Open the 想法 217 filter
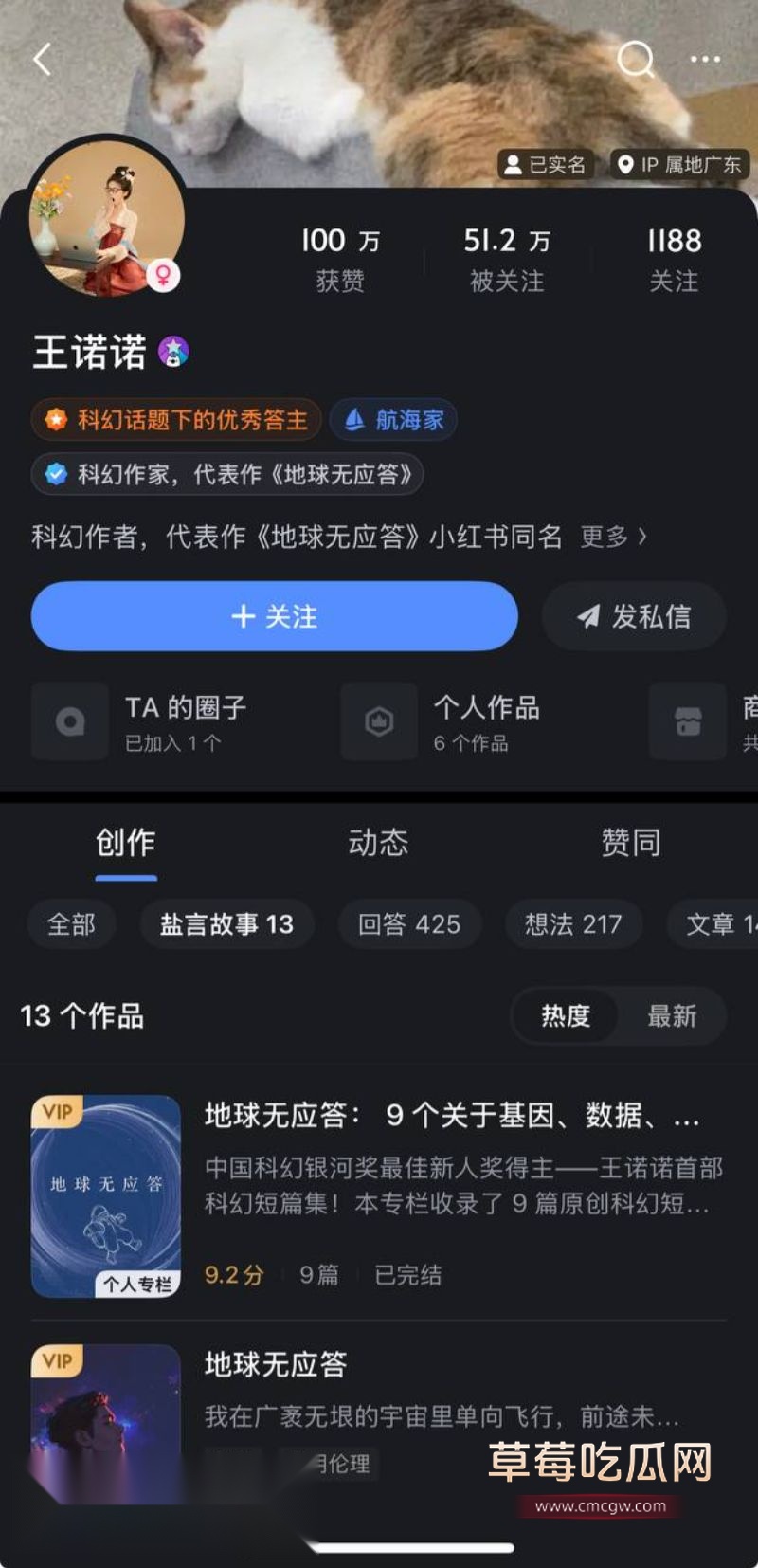This screenshot has height=1568, width=758. (572, 924)
